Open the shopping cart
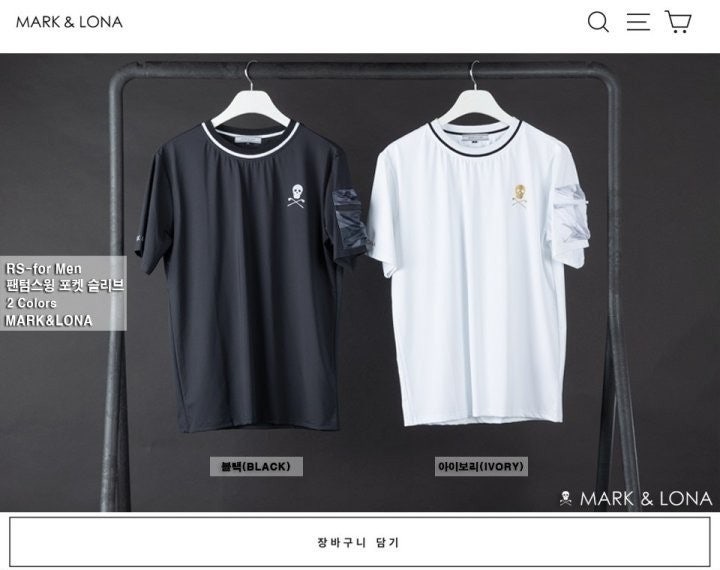Image resolution: width=720 pixels, height=570 pixels. (x=678, y=21)
